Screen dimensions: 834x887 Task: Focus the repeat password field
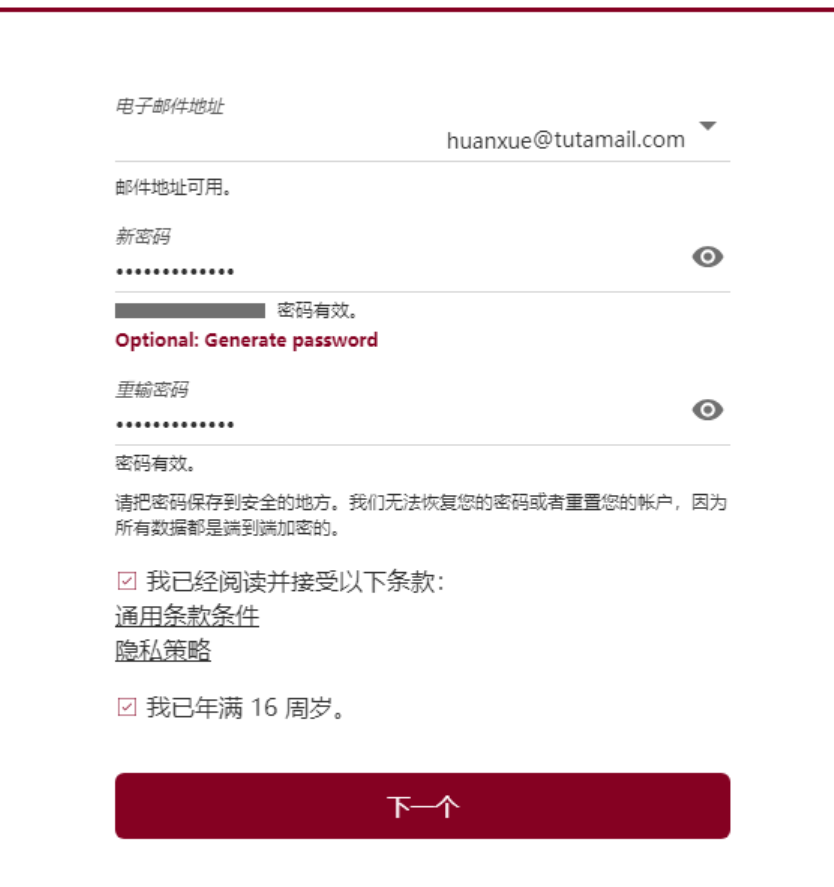coord(400,424)
